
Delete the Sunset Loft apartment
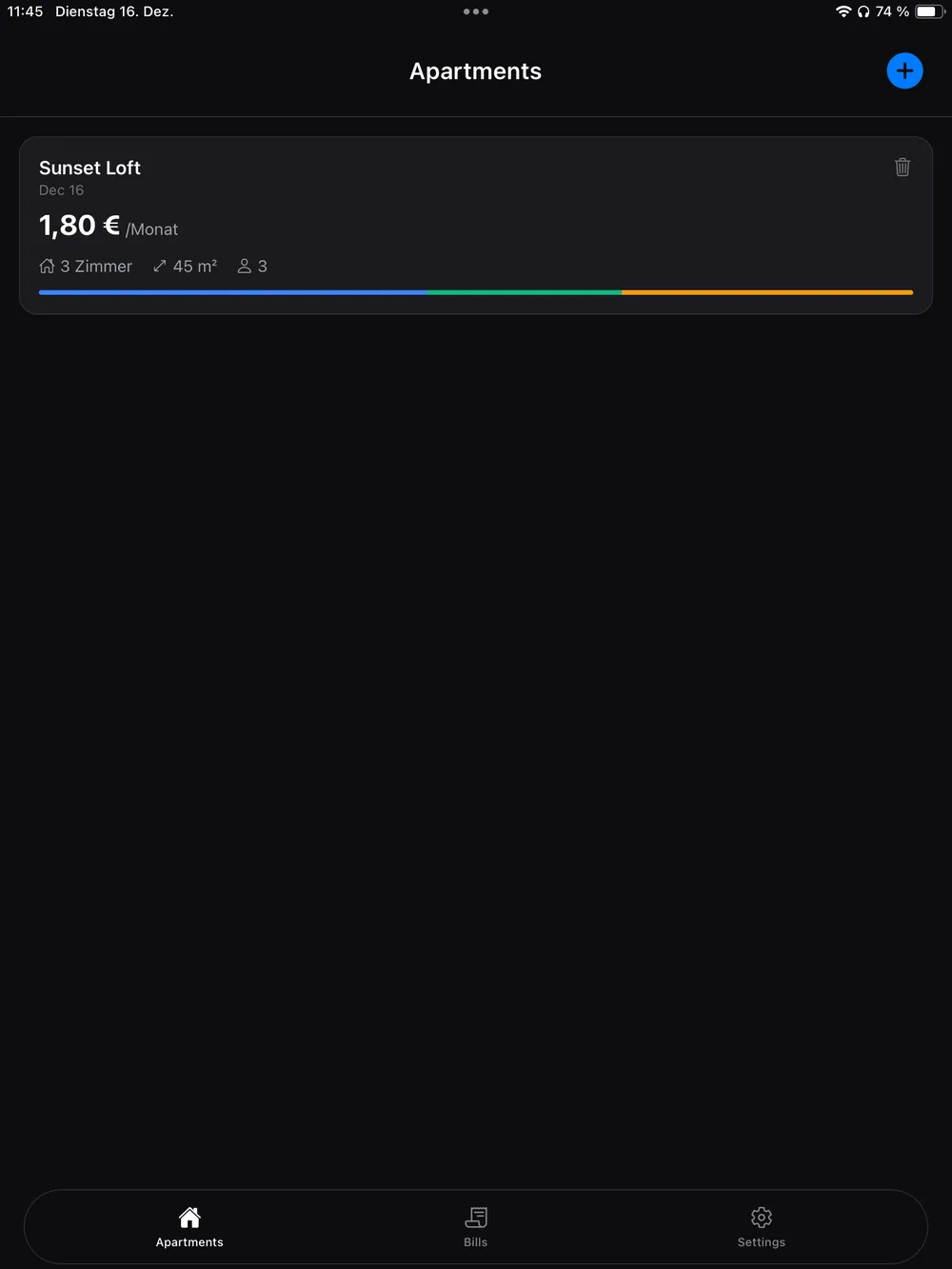tap(902, 168)
